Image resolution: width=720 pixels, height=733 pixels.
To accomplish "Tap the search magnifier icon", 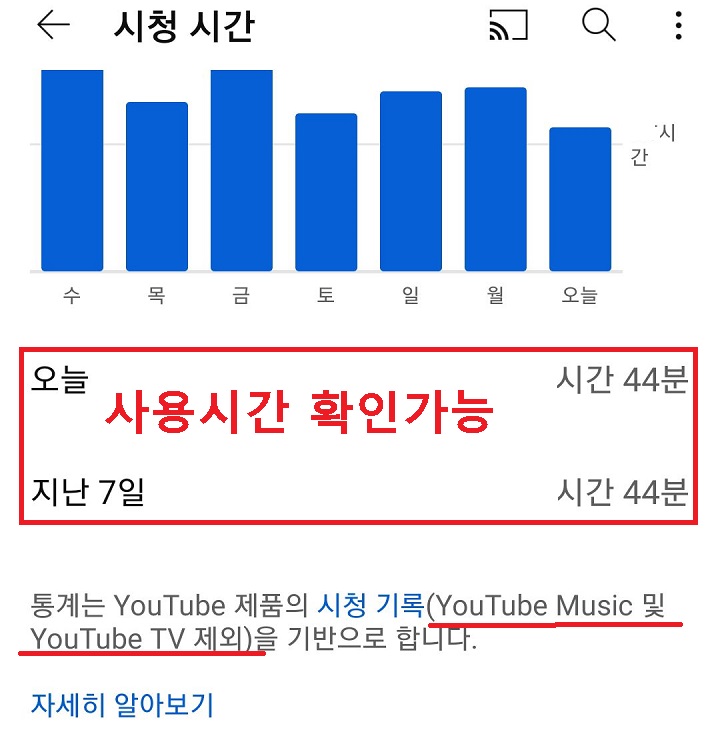I will point(597,28).
